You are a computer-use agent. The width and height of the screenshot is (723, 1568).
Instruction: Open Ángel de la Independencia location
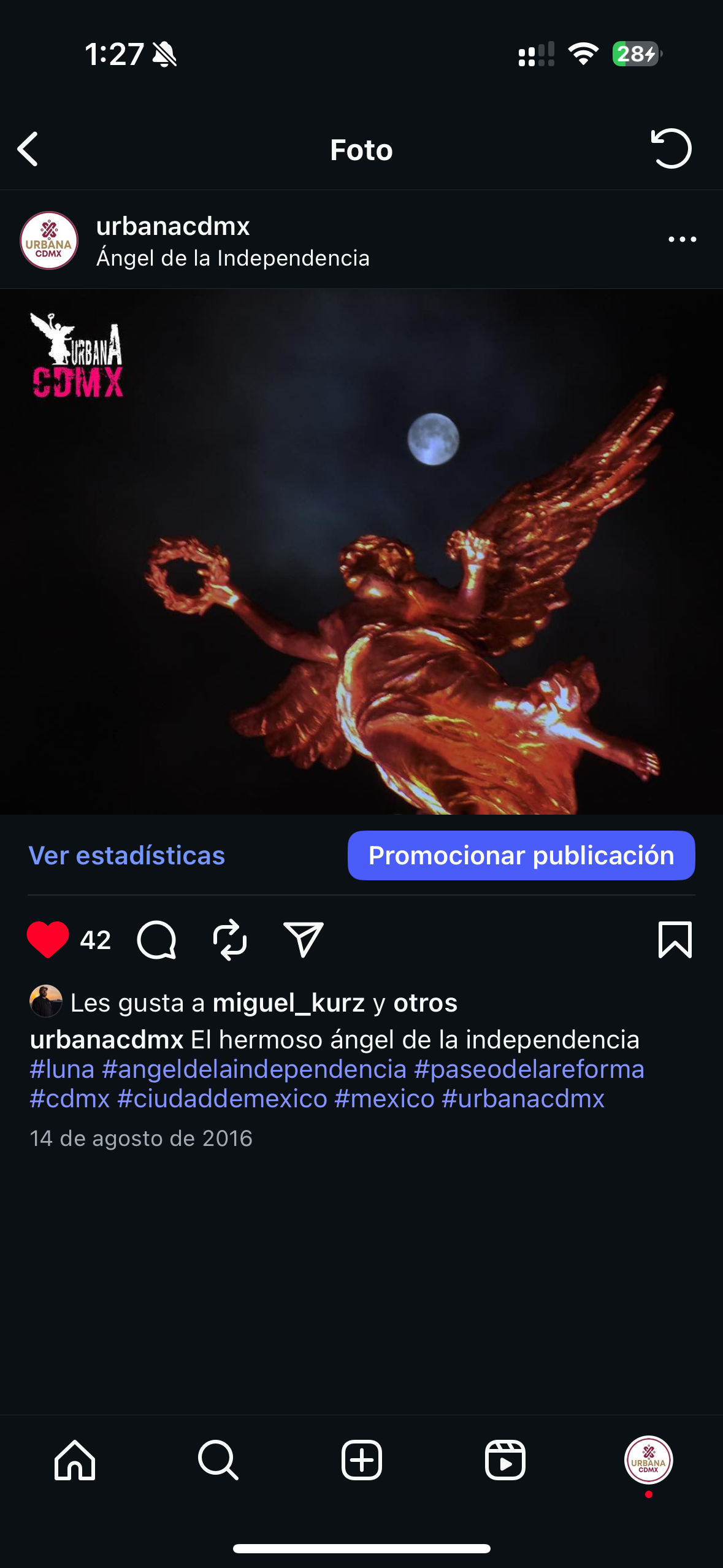click(233, 258)
